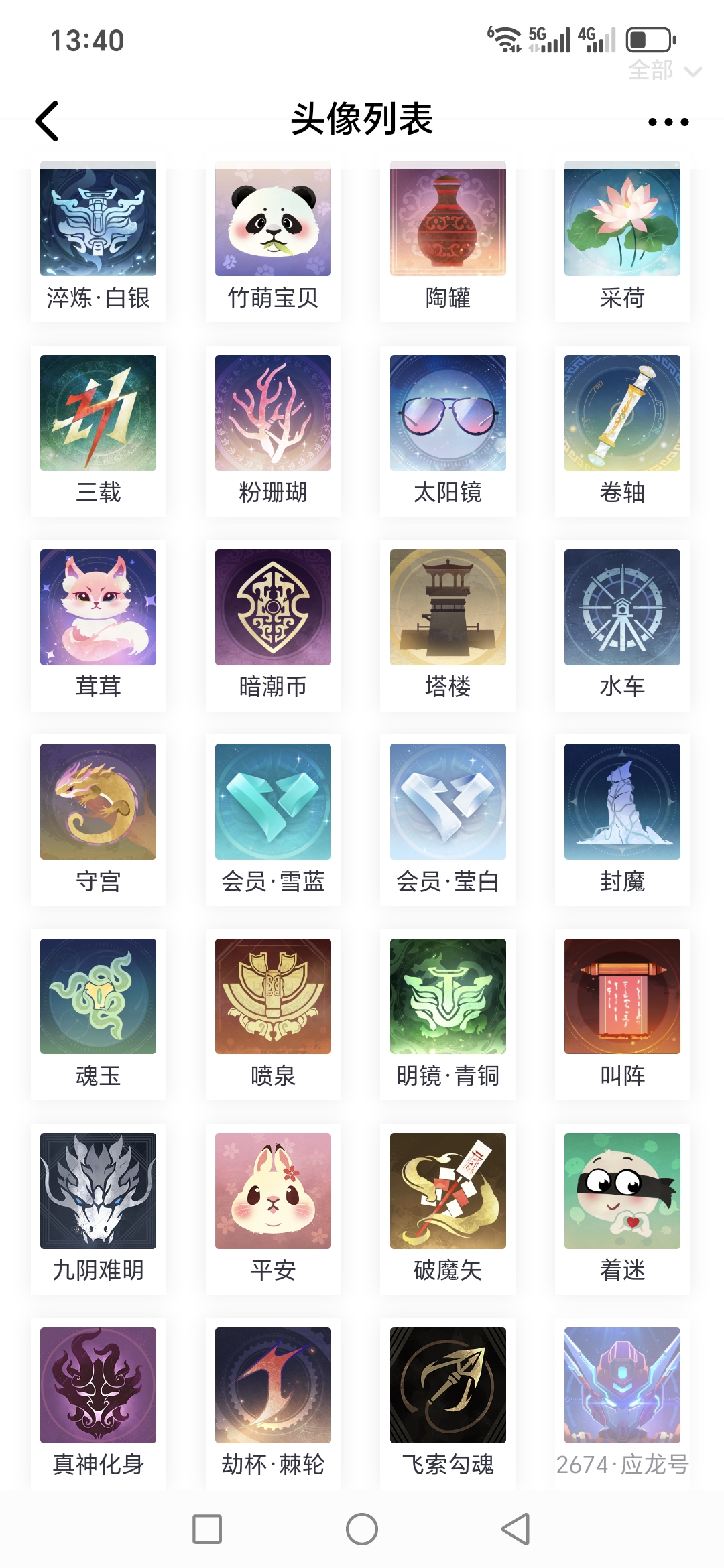Pick the 陶罐 avatar
The width and height of the screenshot is (724, 1568).
[448, 221]
